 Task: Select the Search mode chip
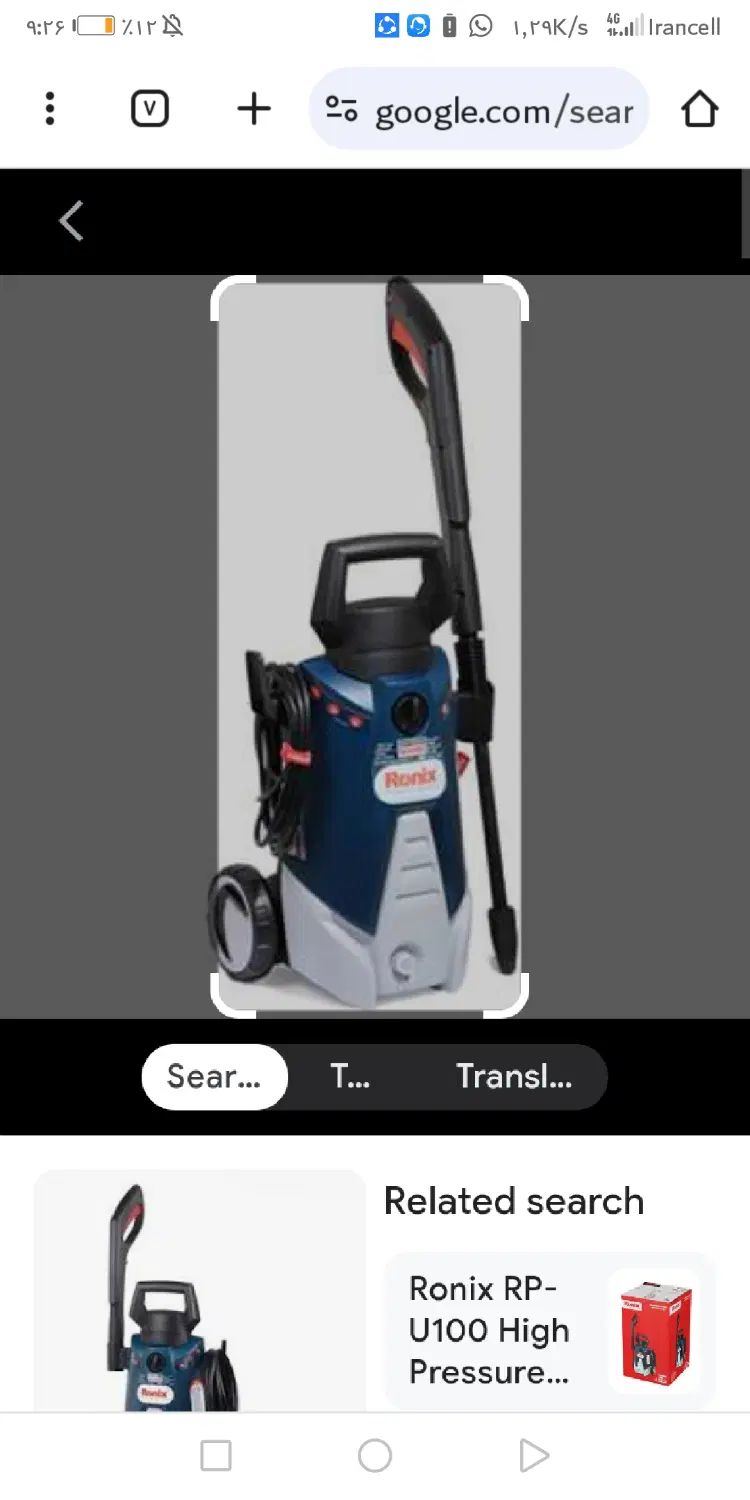point(214,1077)
